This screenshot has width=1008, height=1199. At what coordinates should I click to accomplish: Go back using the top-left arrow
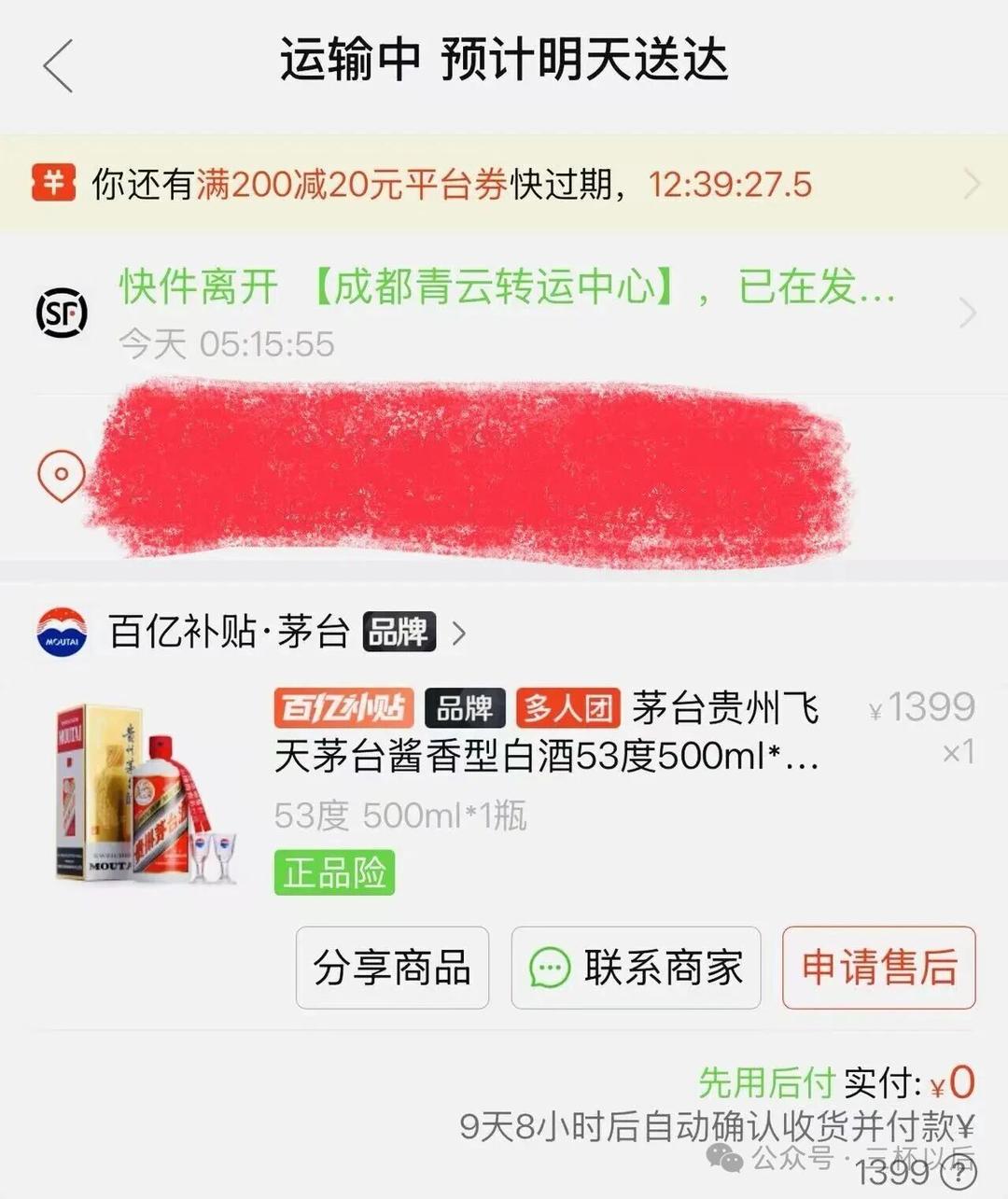[x=58, y=65]
